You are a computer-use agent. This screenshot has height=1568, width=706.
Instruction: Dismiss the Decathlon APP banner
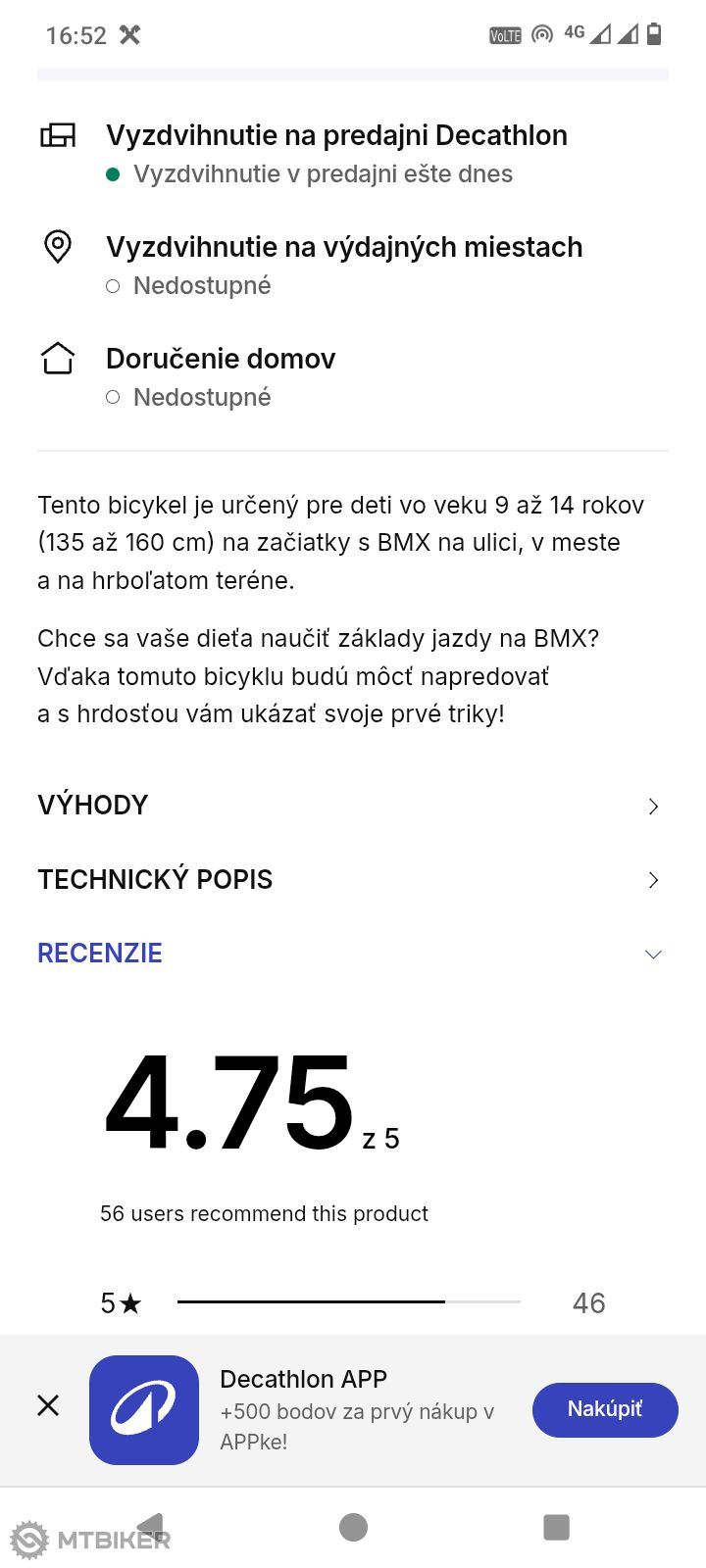pos(48,1405)
